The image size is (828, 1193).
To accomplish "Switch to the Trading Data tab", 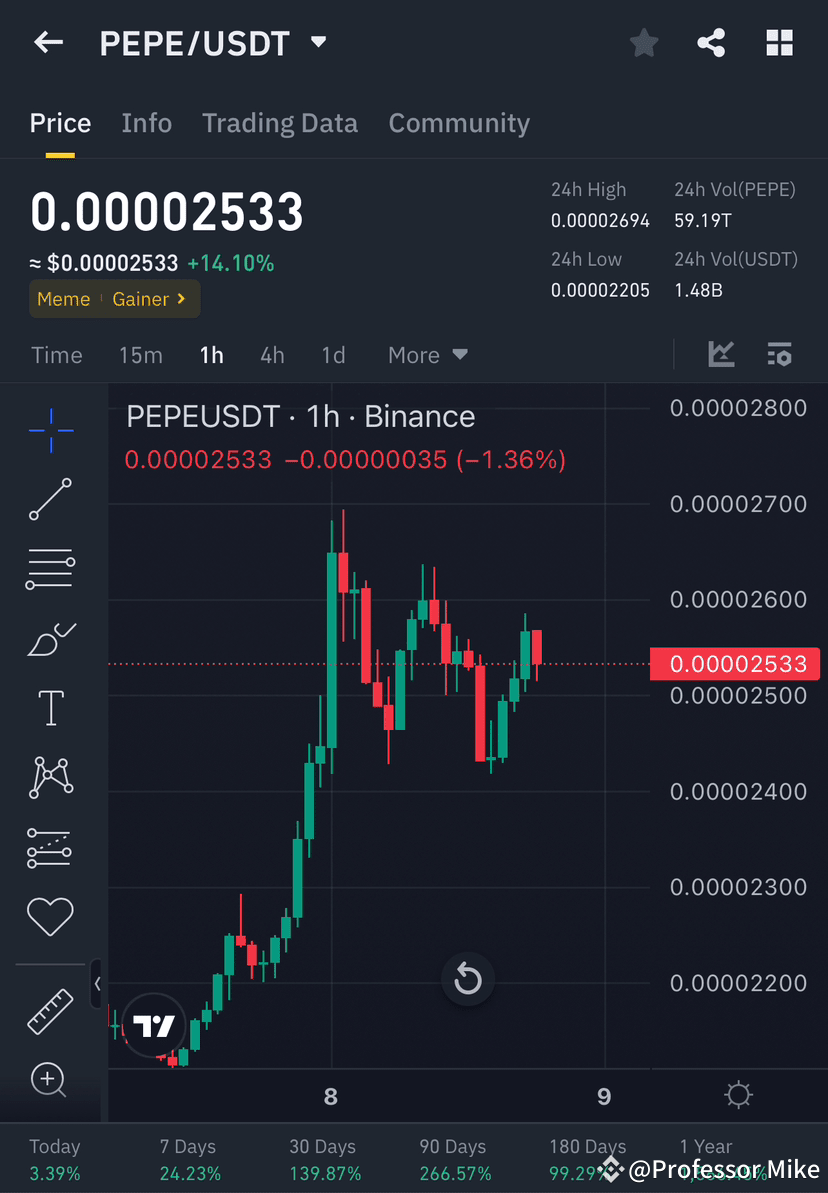I will pyautogui.click(x=280, y=122).
